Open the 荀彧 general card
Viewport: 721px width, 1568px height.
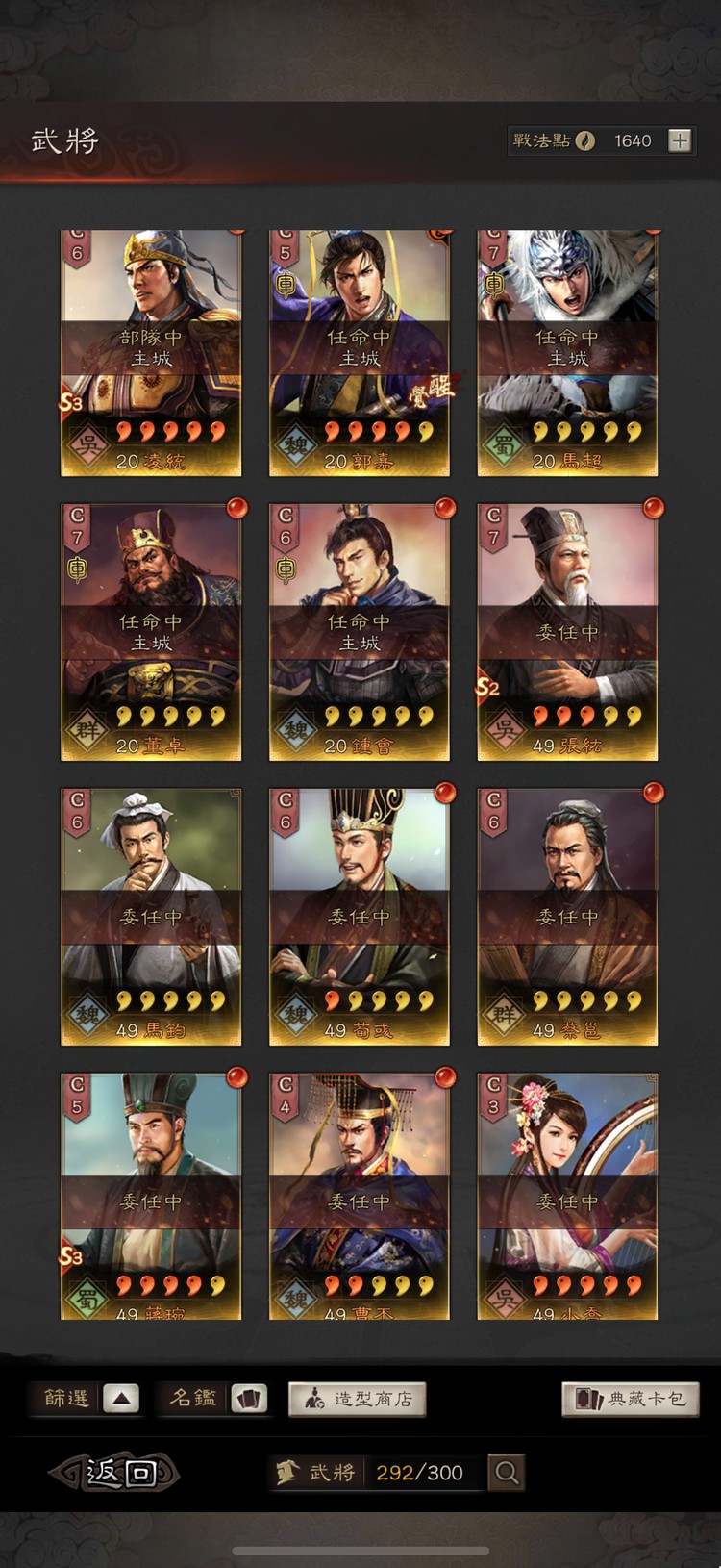359,917
